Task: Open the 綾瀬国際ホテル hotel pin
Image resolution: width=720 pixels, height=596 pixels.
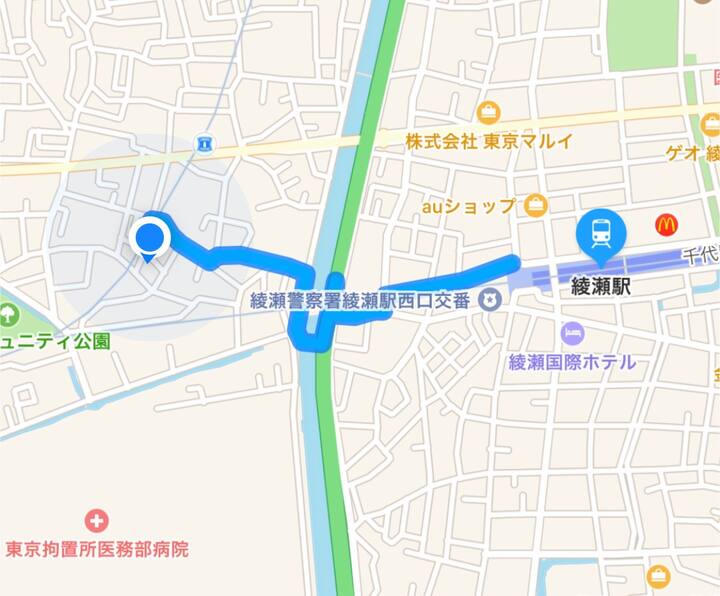Action: (x=571, y=332)
